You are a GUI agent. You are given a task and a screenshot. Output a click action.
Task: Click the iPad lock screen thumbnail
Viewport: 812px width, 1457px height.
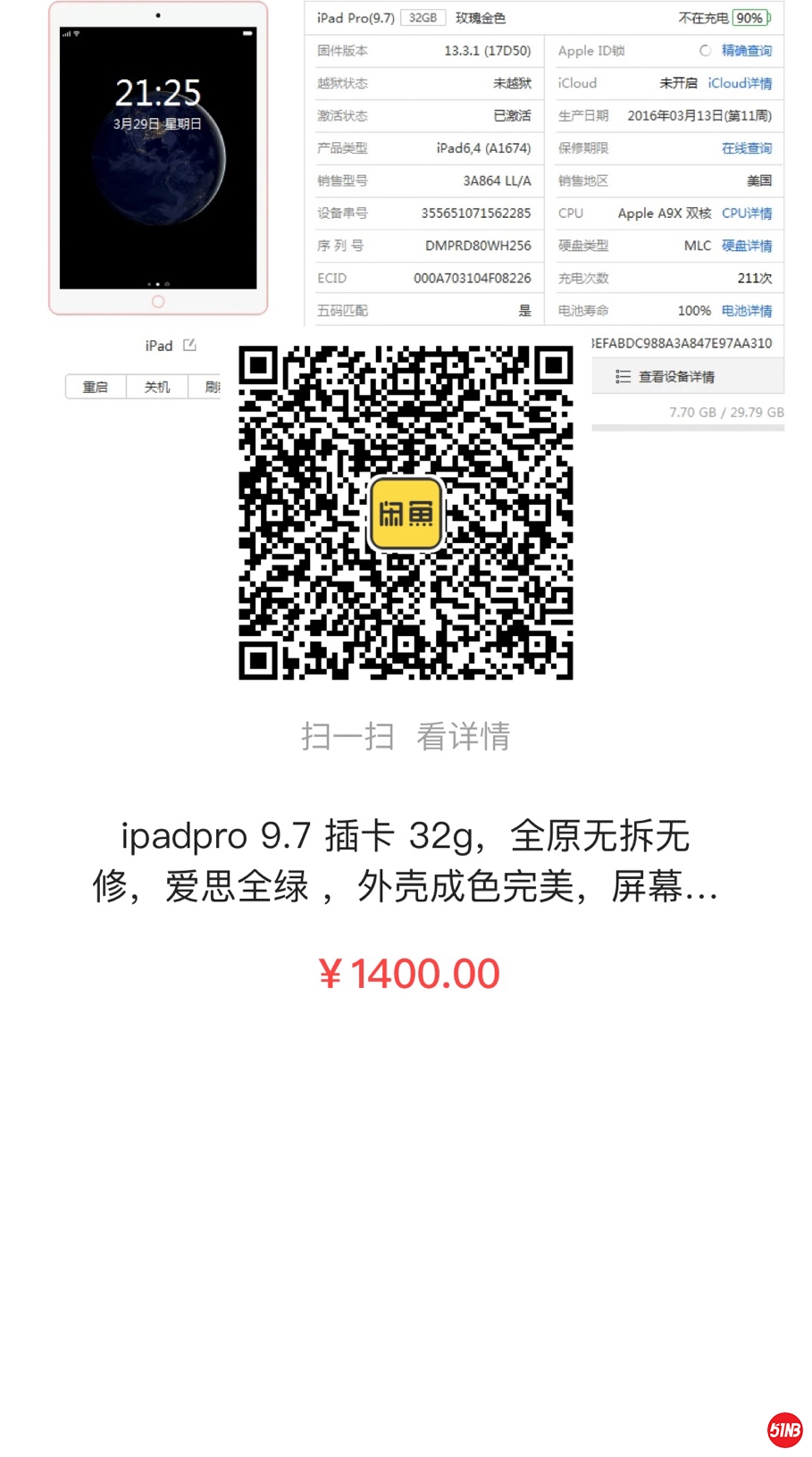click(158, 159)
